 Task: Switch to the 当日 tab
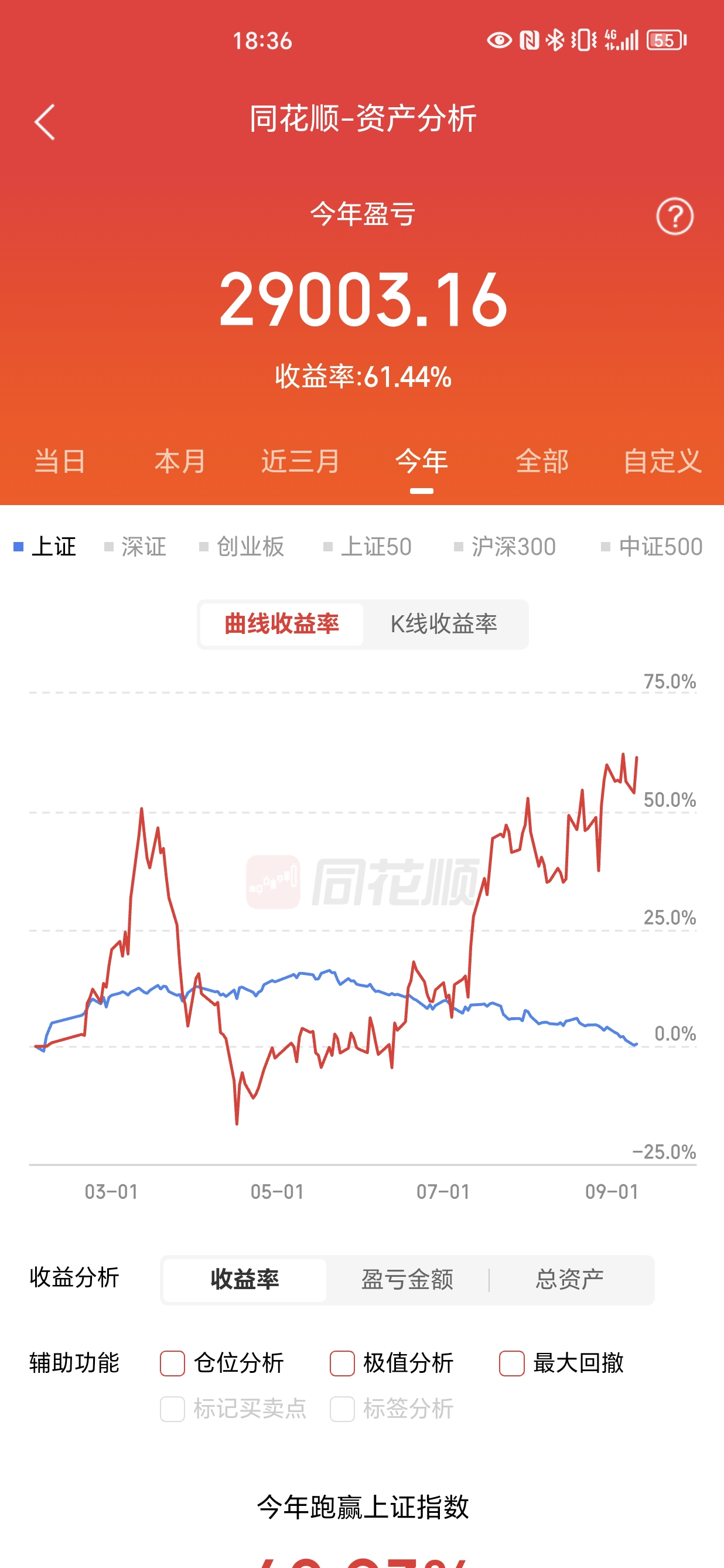click(60, 461)
